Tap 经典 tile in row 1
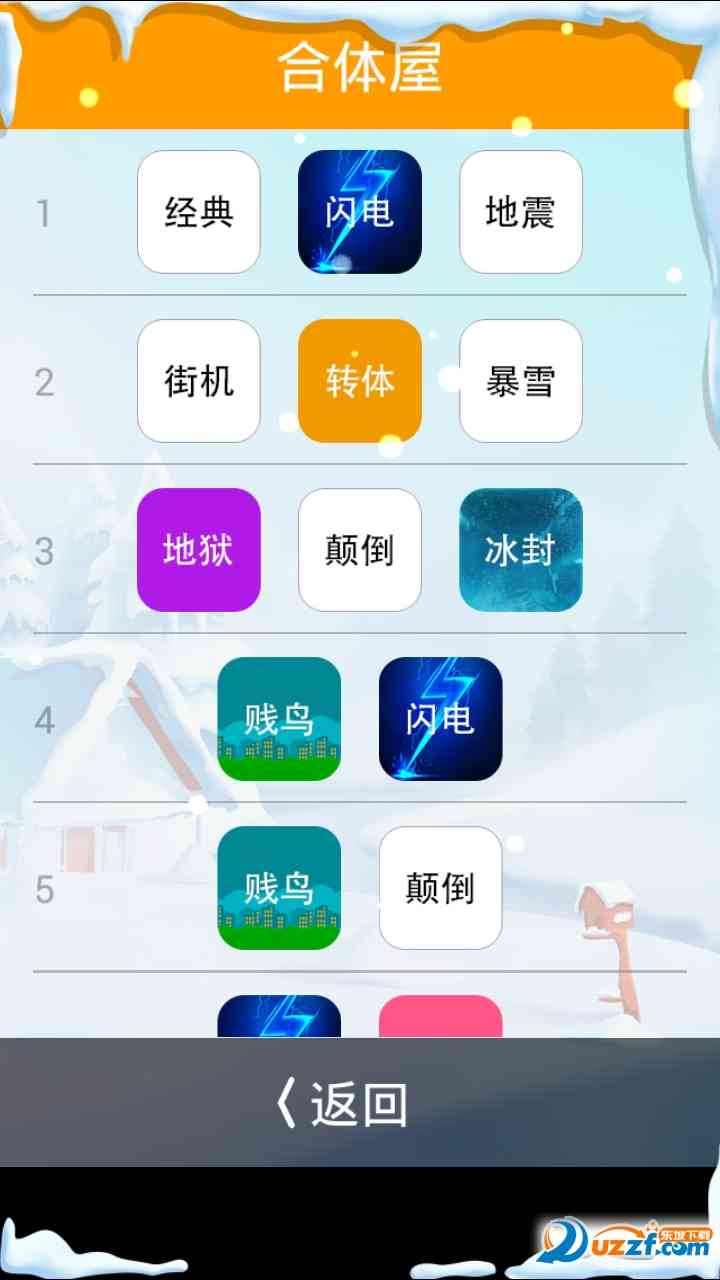Viewport: 720px width, 1280px height. coord(199,212)
